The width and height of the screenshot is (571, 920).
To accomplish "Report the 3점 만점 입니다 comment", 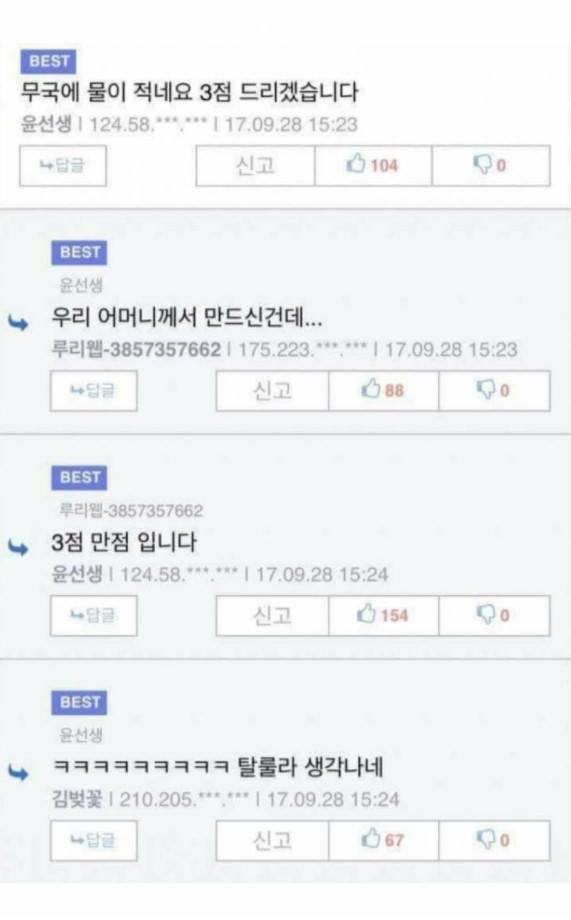I will click(x=272, y=615).
